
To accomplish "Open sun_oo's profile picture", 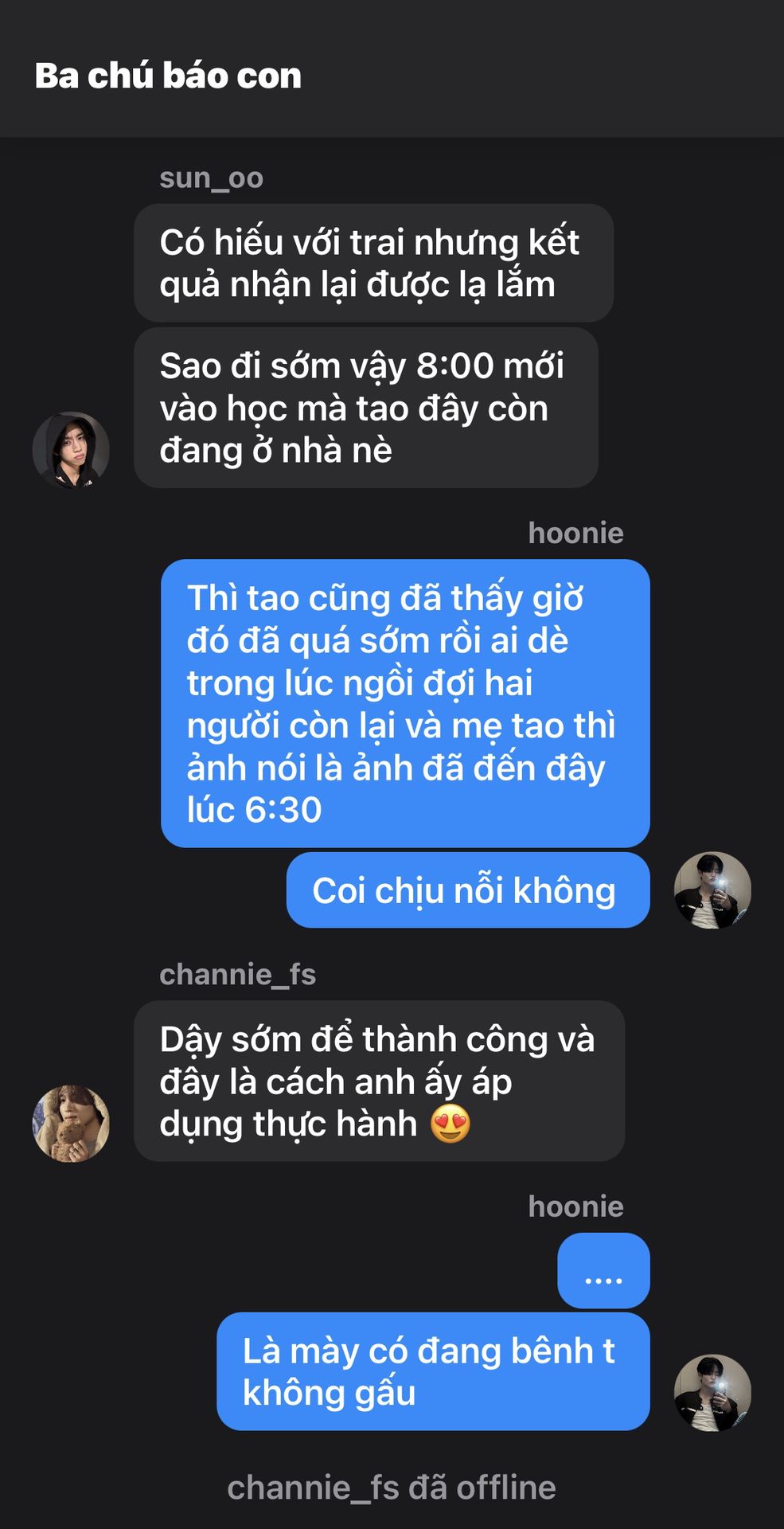I will pyautogui.click(x=71, y=450).
